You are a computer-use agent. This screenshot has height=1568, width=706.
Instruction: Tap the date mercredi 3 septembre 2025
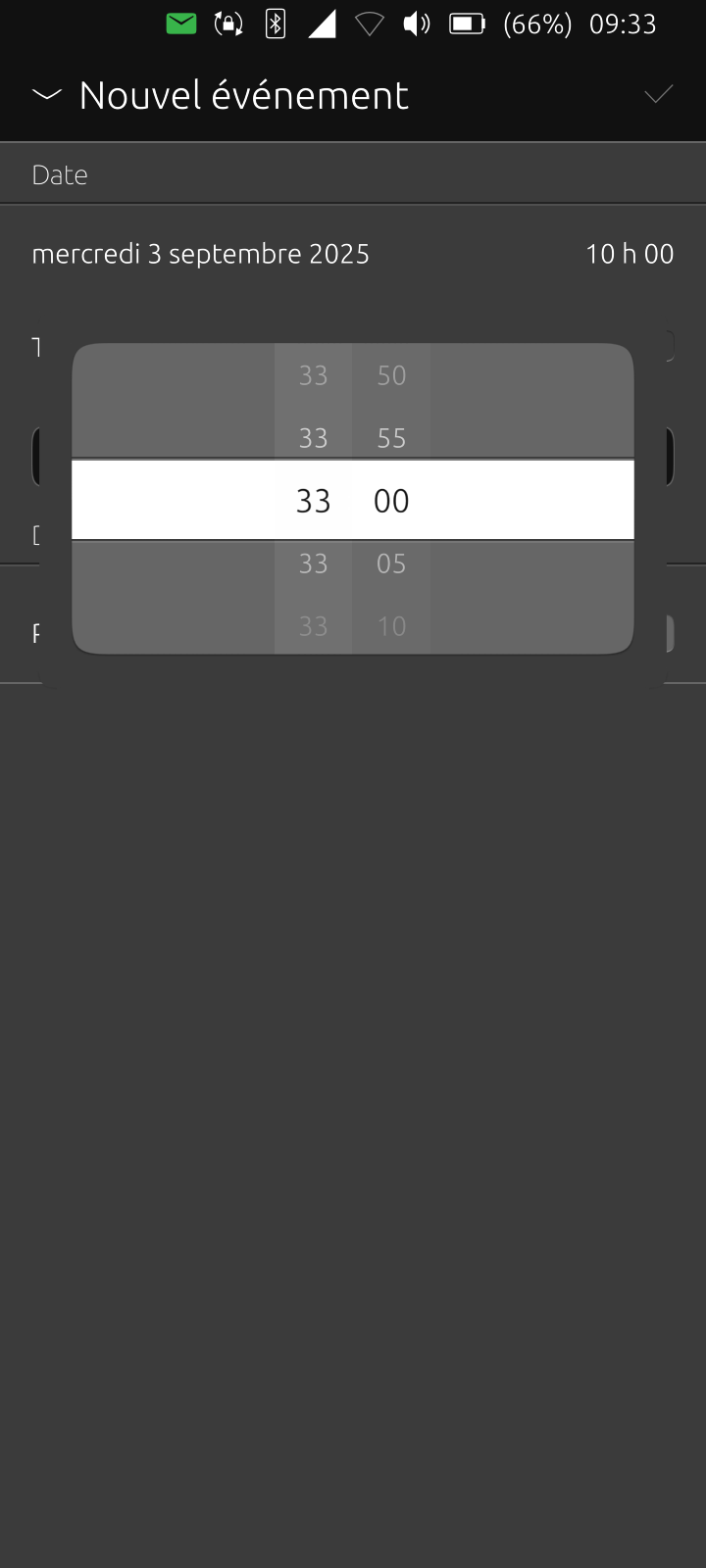pos(200,254)
